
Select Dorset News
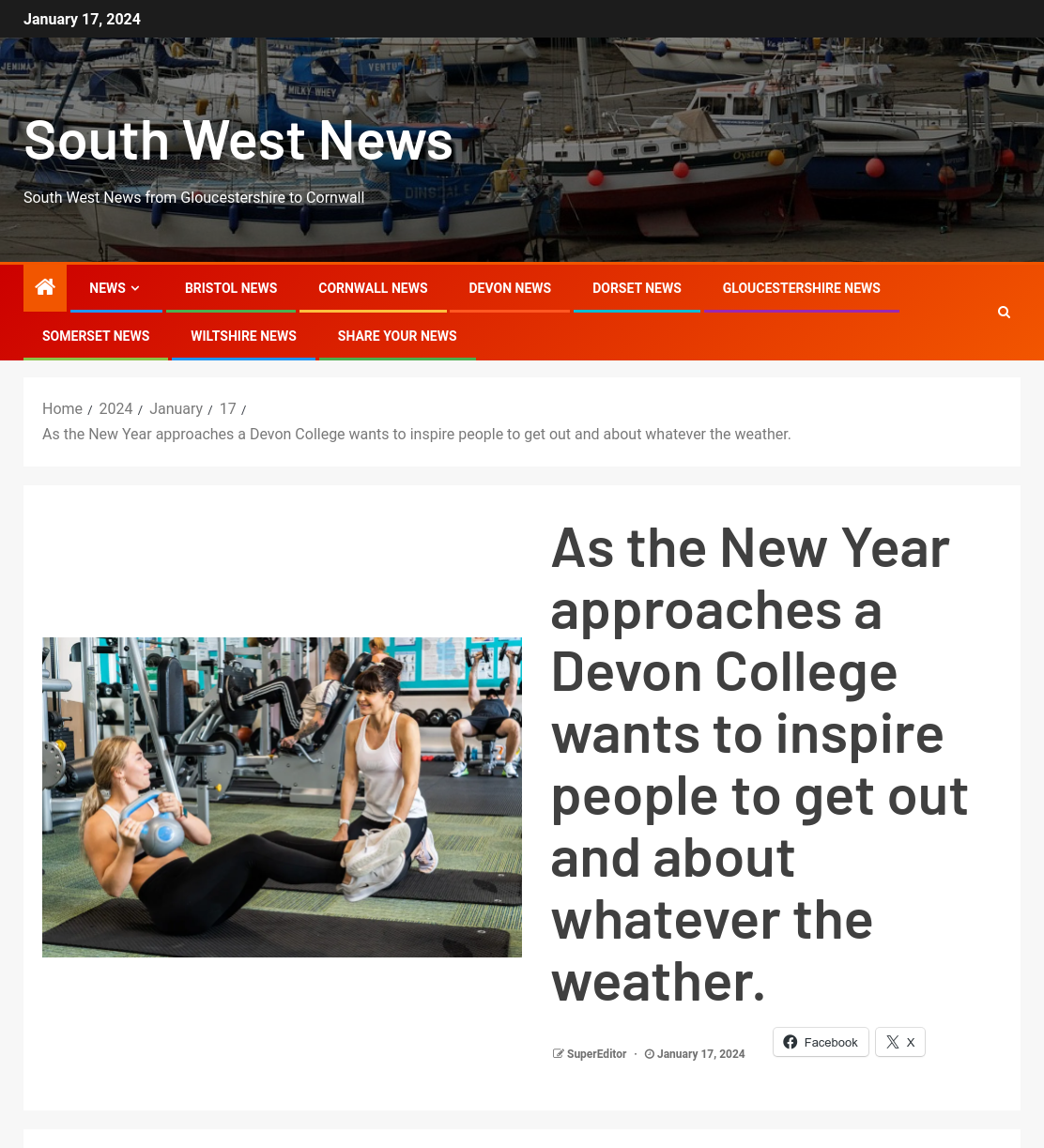tap(637, 288)
